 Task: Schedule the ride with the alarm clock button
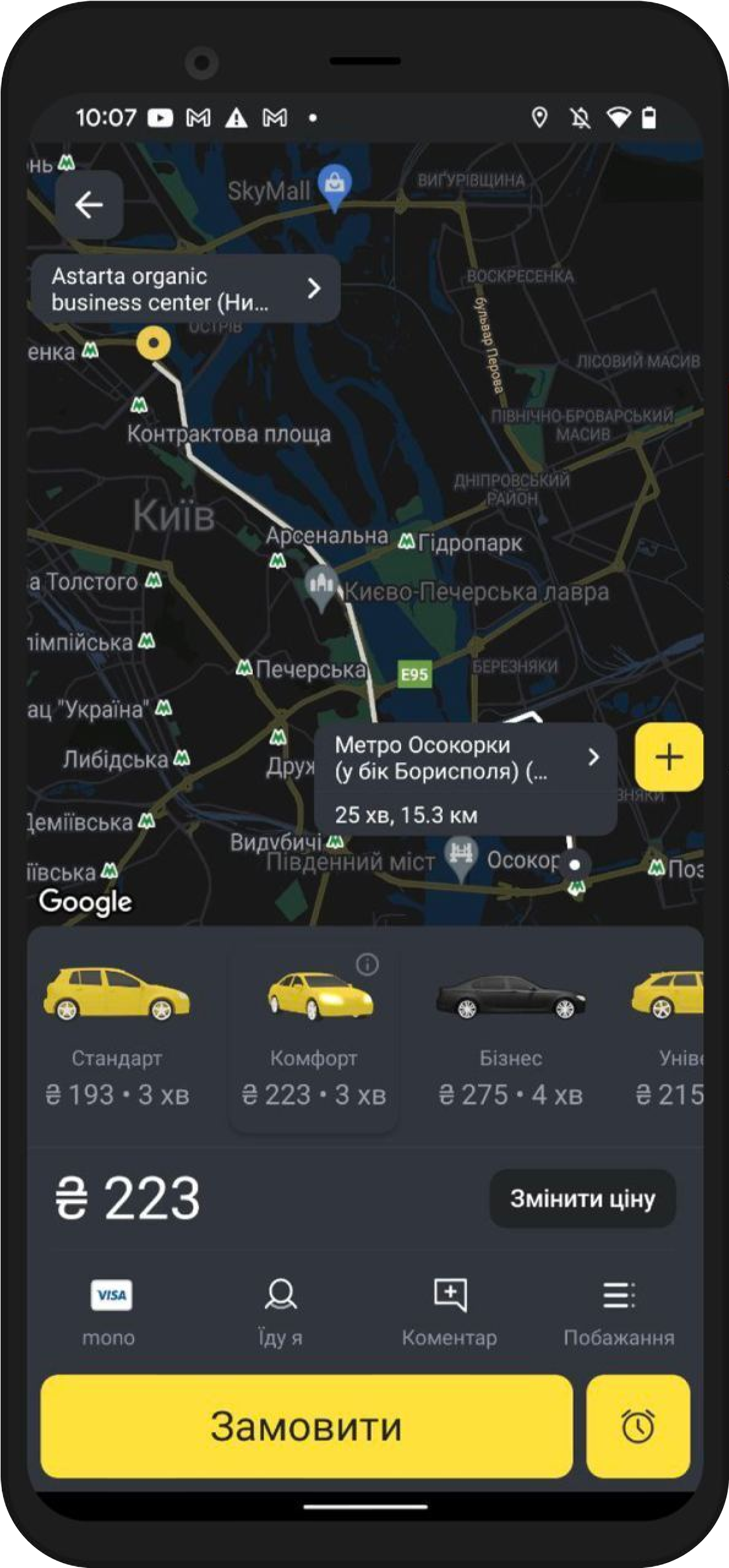pyautogui.click(x=638, y=1426)
